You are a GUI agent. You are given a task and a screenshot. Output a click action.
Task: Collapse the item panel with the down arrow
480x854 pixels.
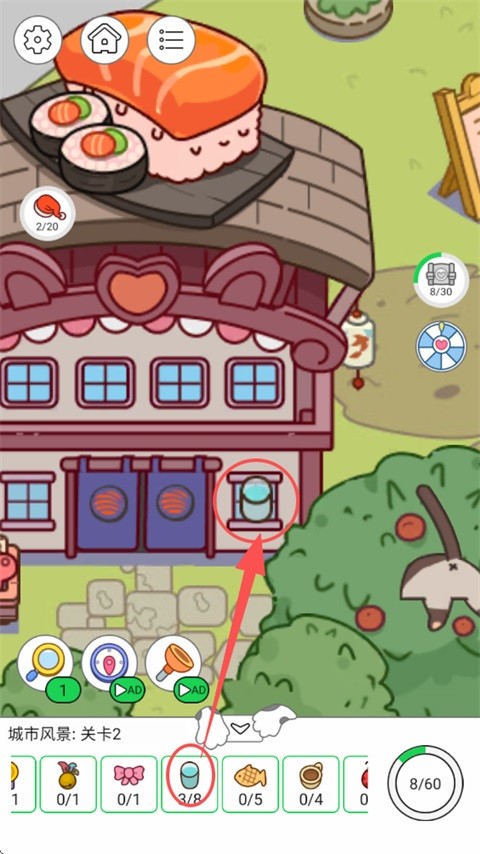[x=240, y=729]
